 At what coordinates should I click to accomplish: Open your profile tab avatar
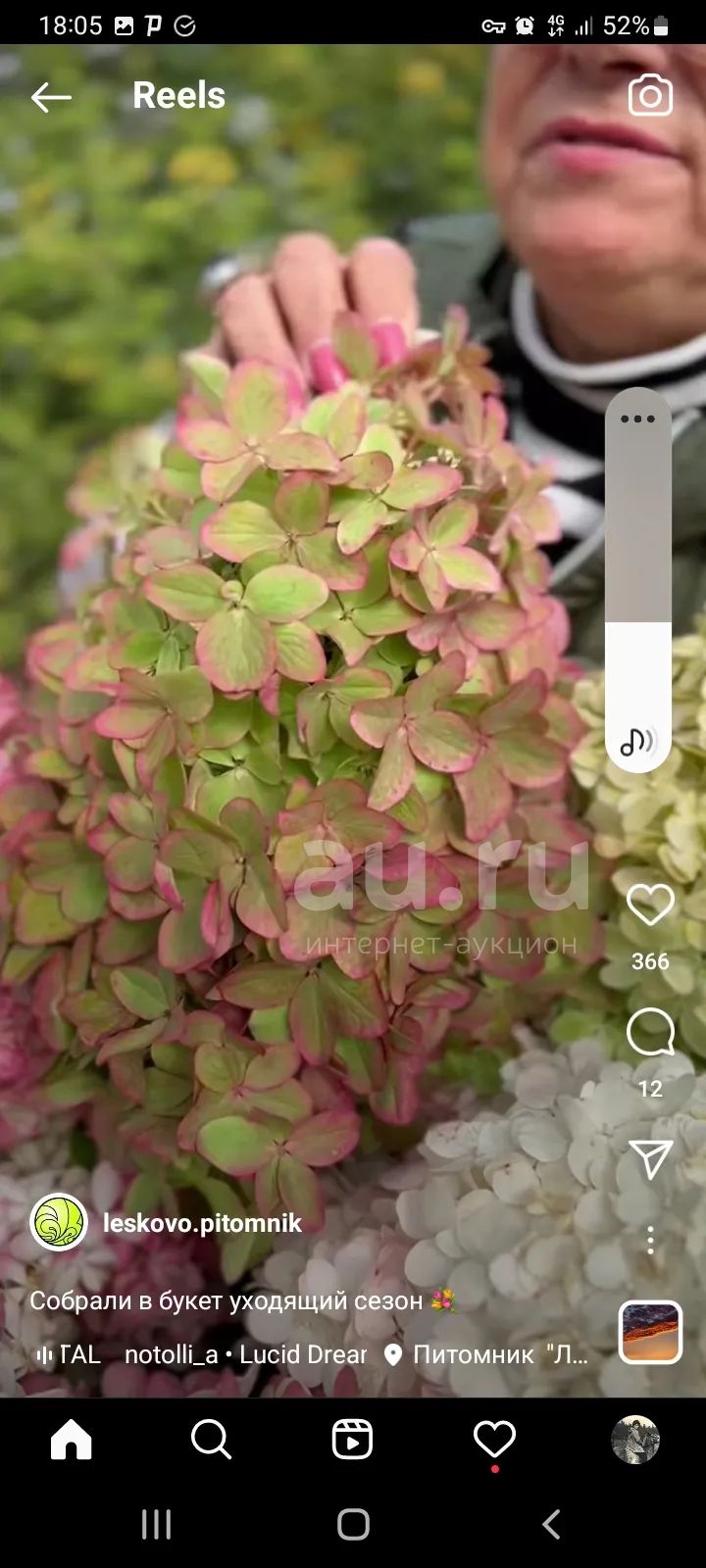pyautogui.click(x=635, y=1440)
